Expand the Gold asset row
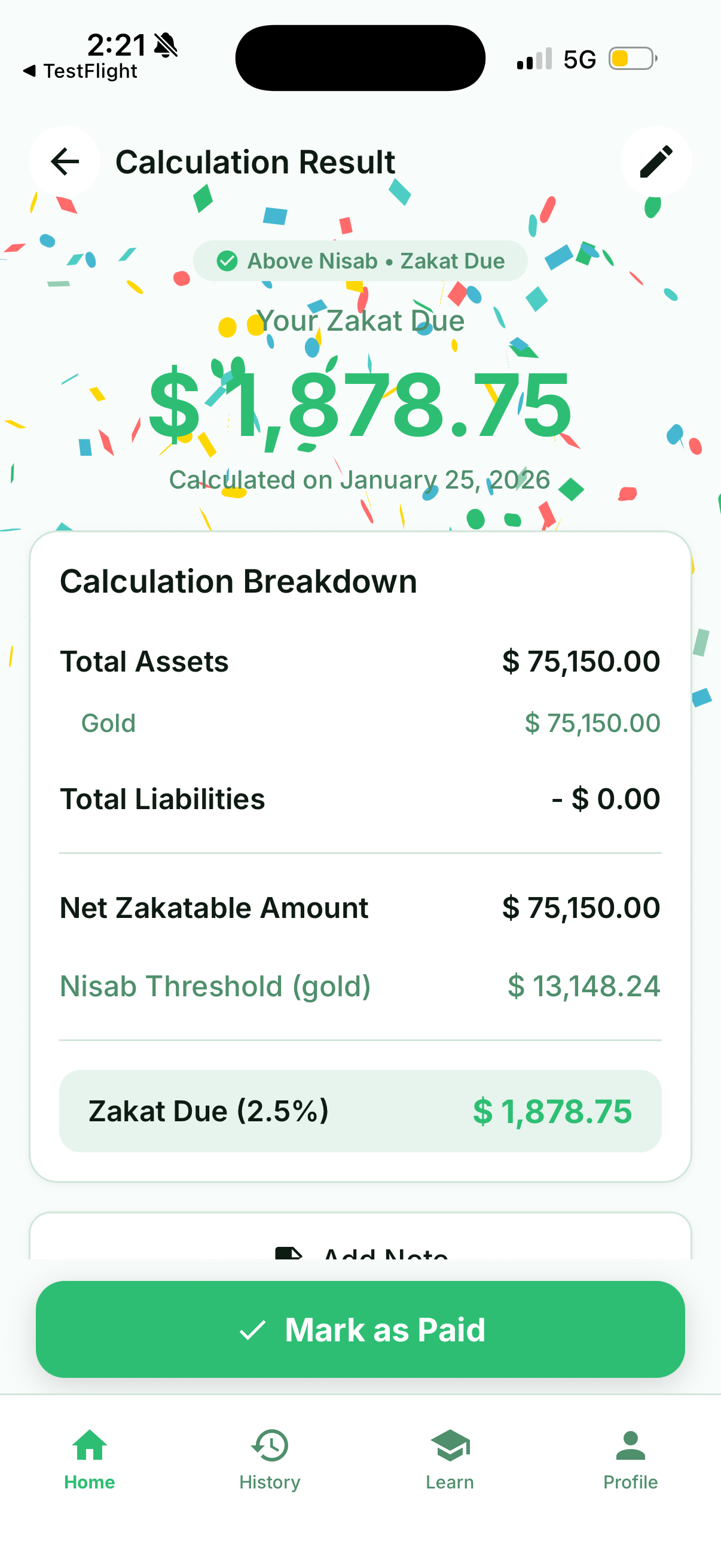 (360, 722)
